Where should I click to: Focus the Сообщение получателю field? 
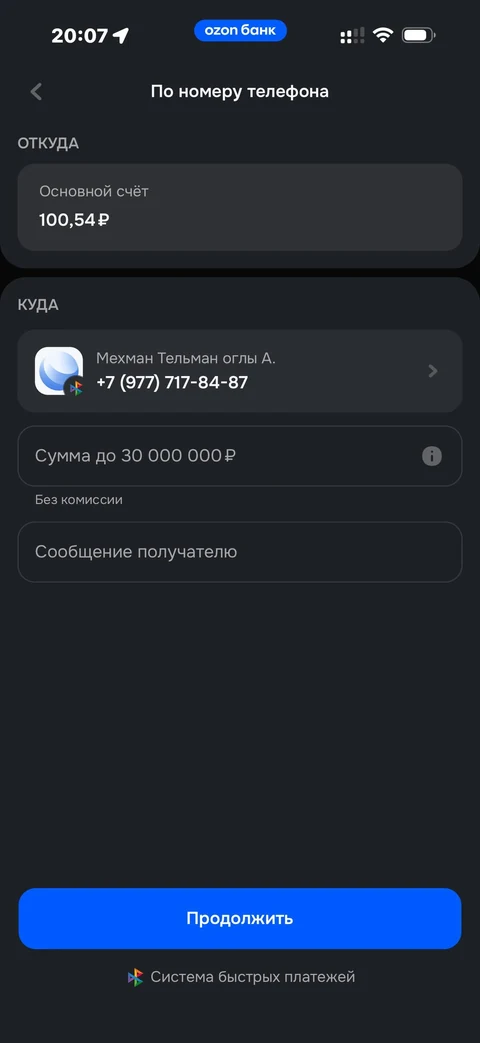(x=239, y=552)
